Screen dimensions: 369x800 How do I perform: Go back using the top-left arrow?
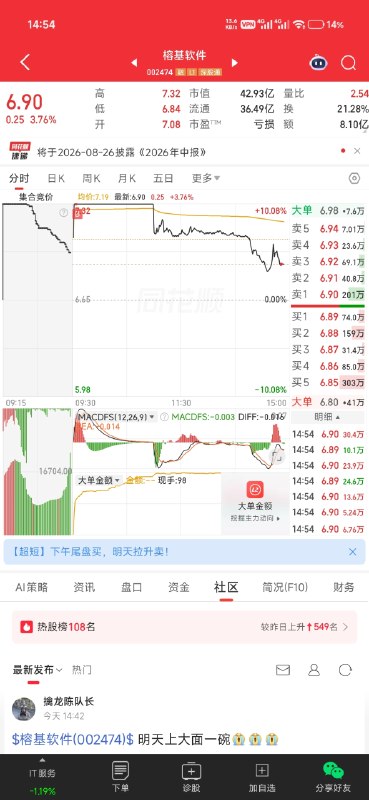click(25, 62)
